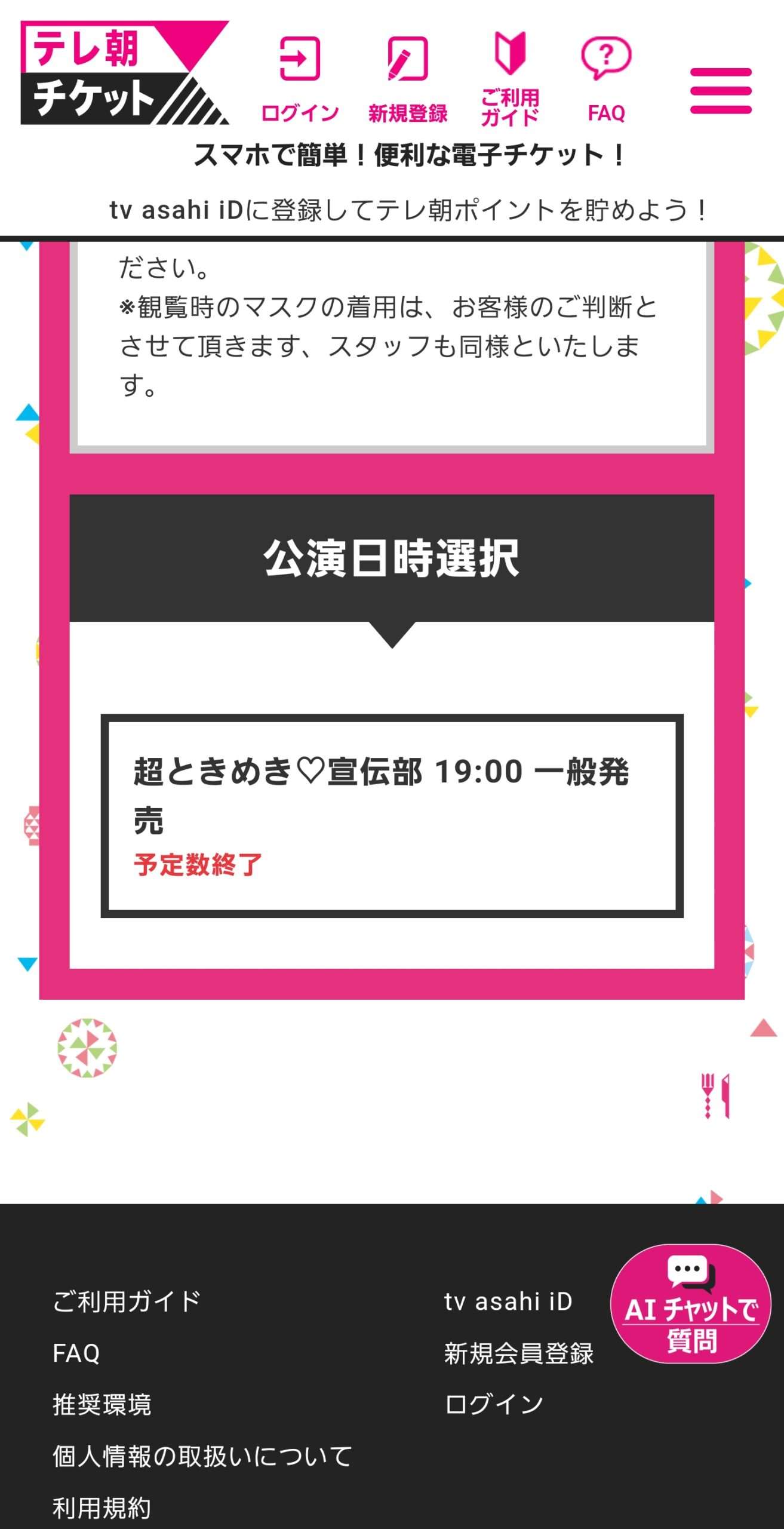The image size is (784, 1529).
Task: Open tv asahi iD footer link
Action: (508, 1302)
